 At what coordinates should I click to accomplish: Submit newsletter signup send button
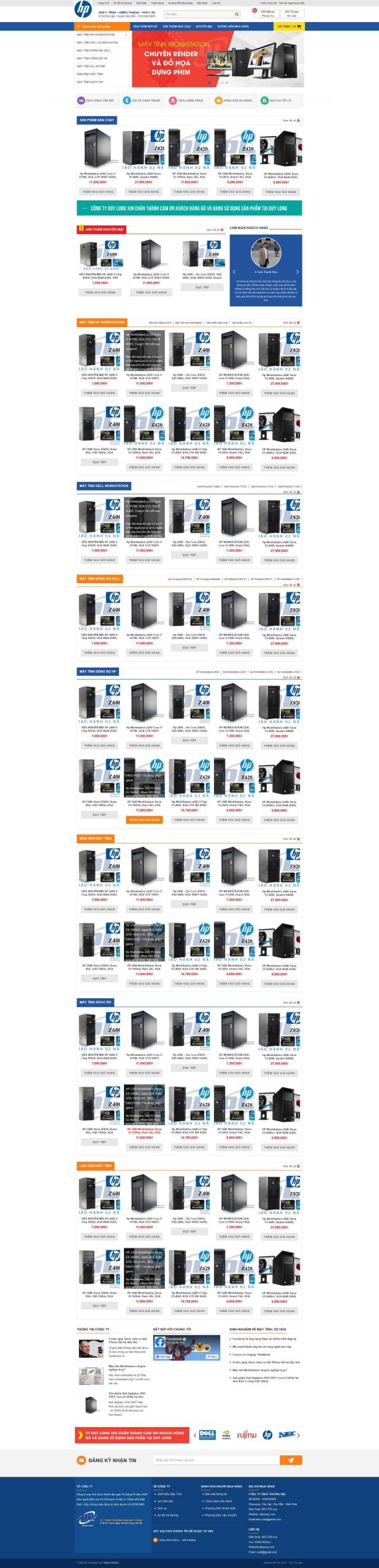pyautogui.click(x=290, y=1460)
